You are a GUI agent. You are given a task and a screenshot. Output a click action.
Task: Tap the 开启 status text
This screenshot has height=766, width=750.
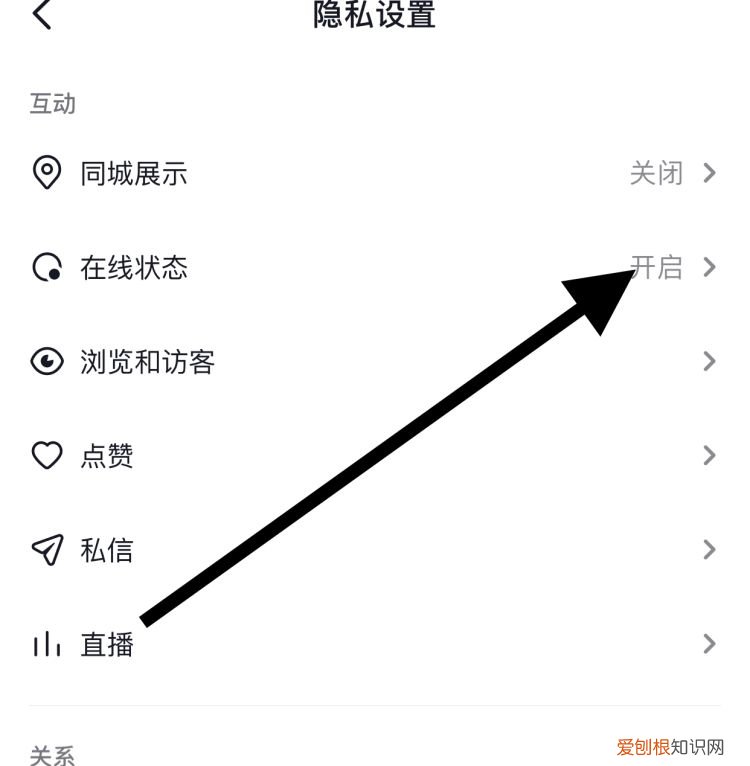(657, 267)
